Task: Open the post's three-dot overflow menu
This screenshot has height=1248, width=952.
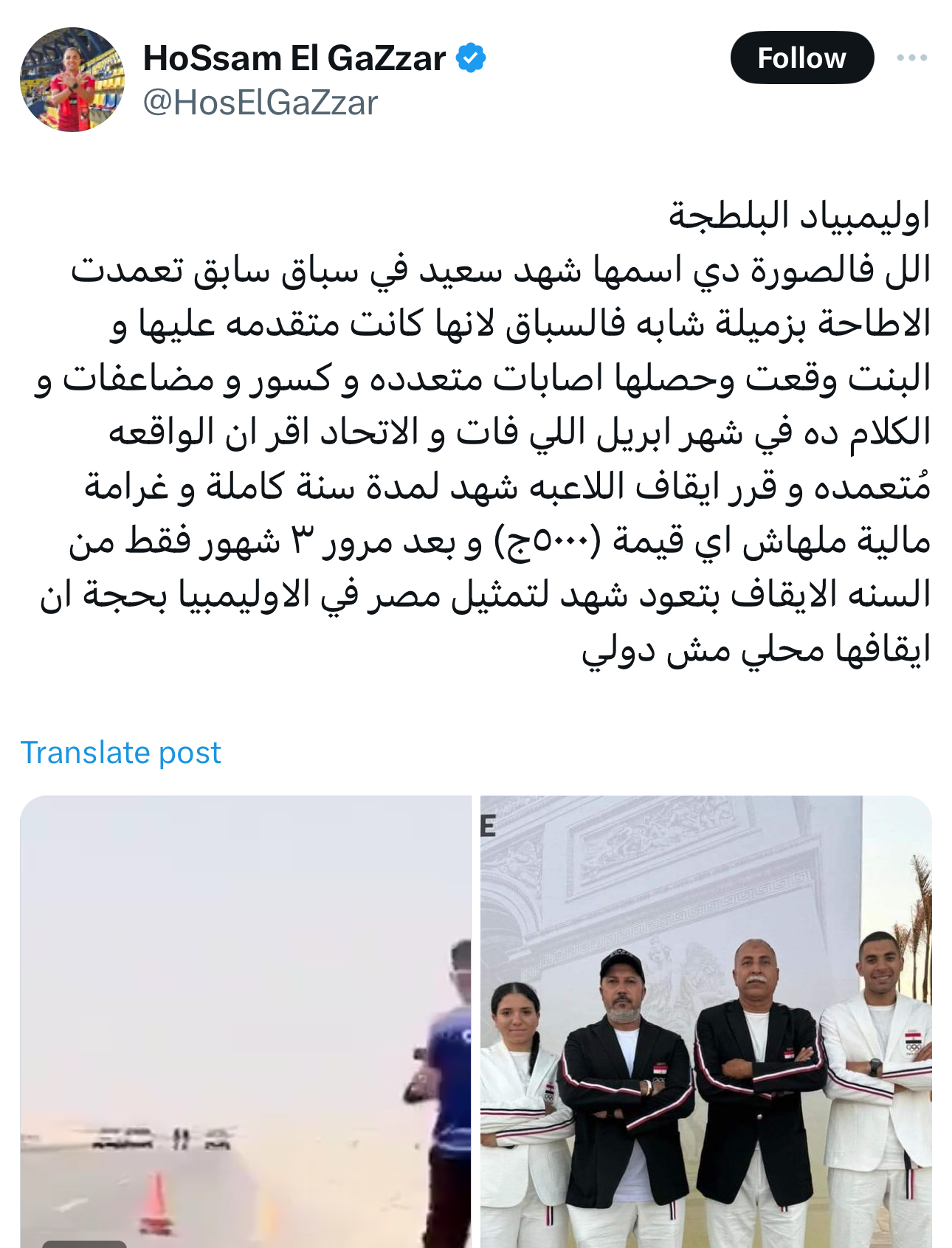Action: click(911, 58)
